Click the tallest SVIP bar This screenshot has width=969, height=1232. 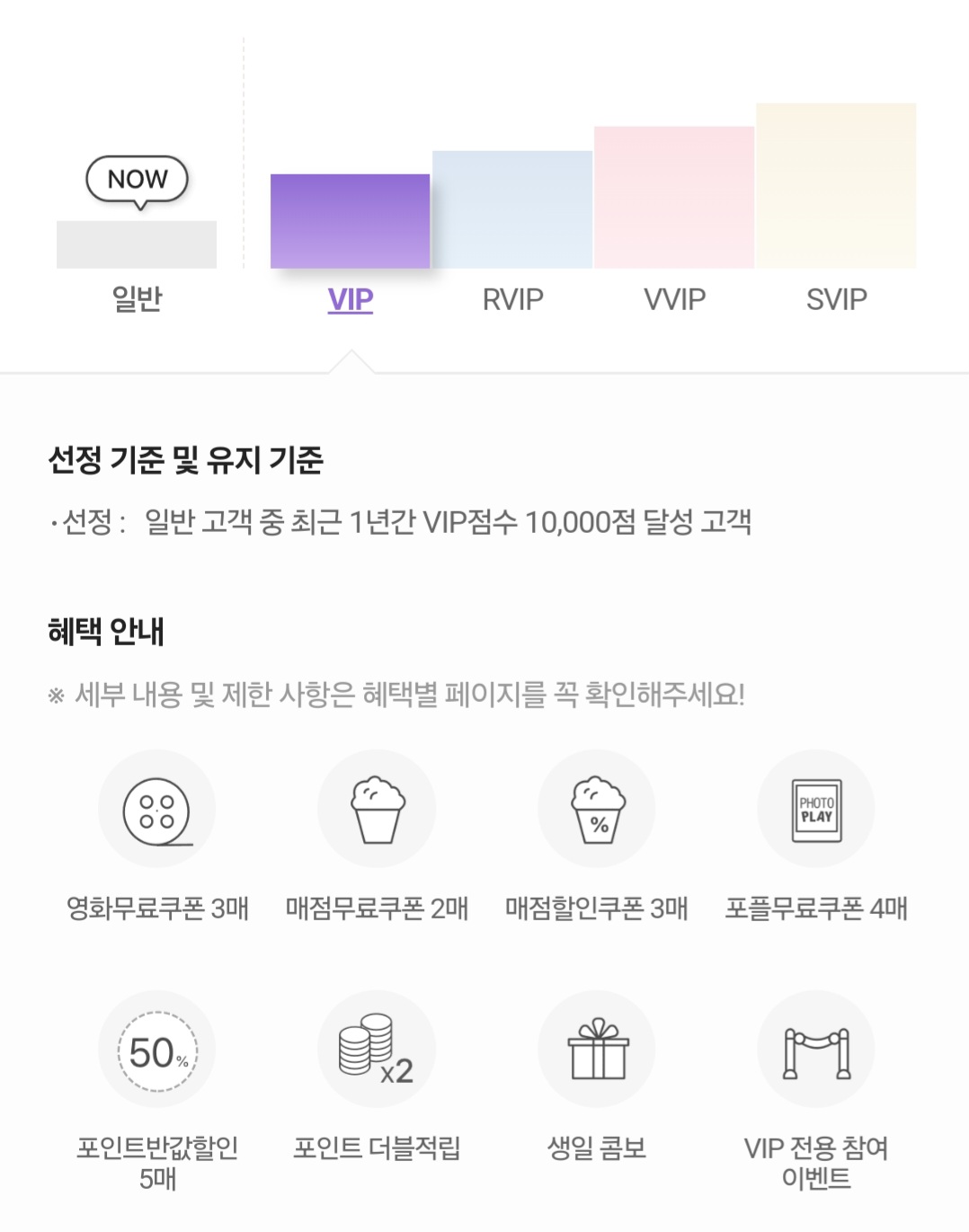[835, 184]
